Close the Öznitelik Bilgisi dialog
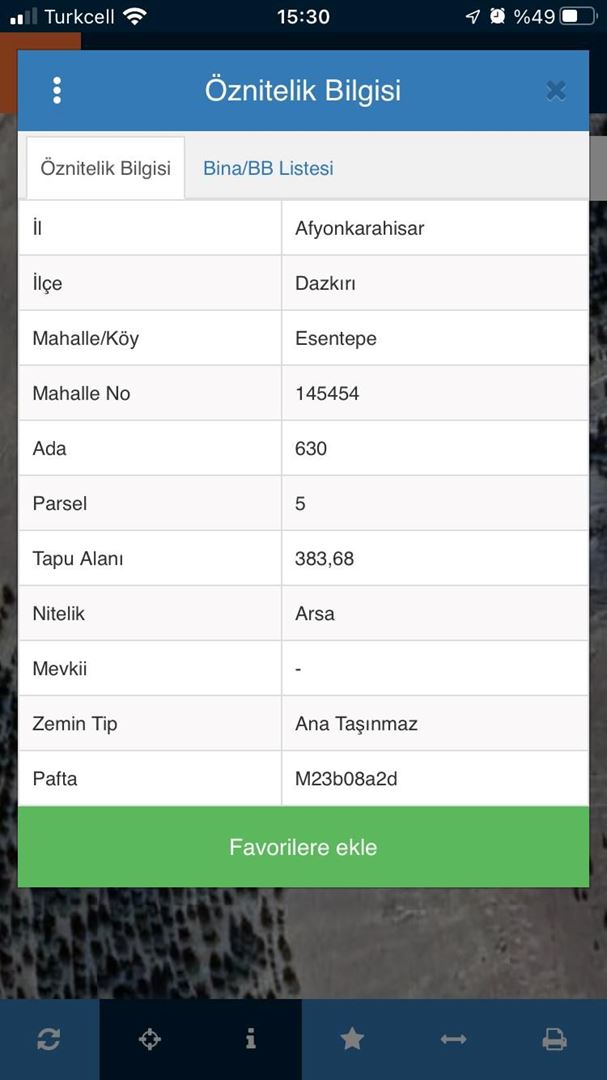The height and width of the screenshot is (1080, 607). click(x=556, y=90)
